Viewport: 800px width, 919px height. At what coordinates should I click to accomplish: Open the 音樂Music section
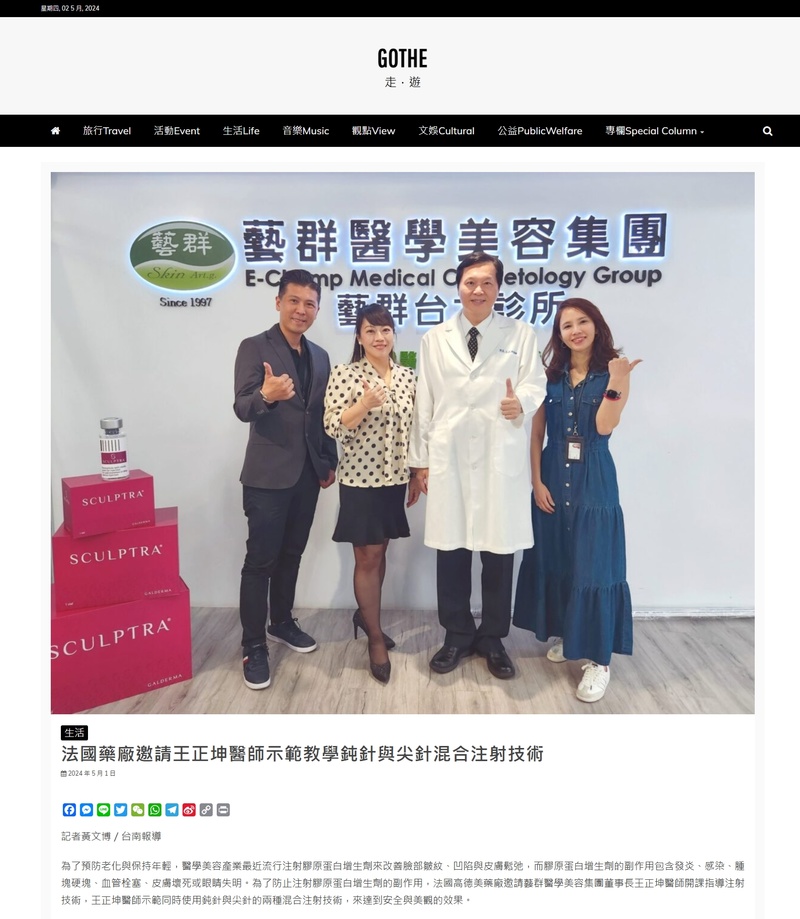[305, 131]
